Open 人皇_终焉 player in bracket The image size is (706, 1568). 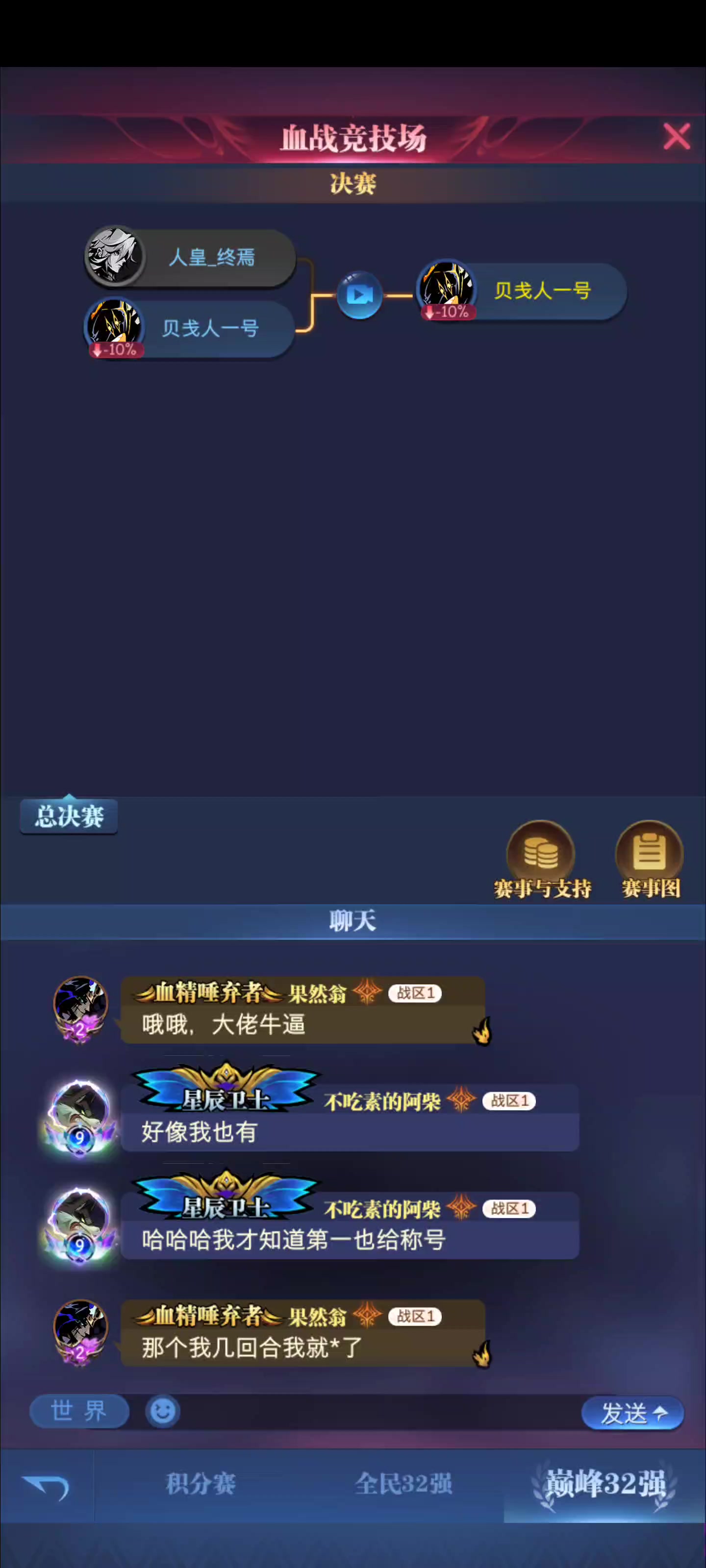pyautogui.click(x=190, y=257)
